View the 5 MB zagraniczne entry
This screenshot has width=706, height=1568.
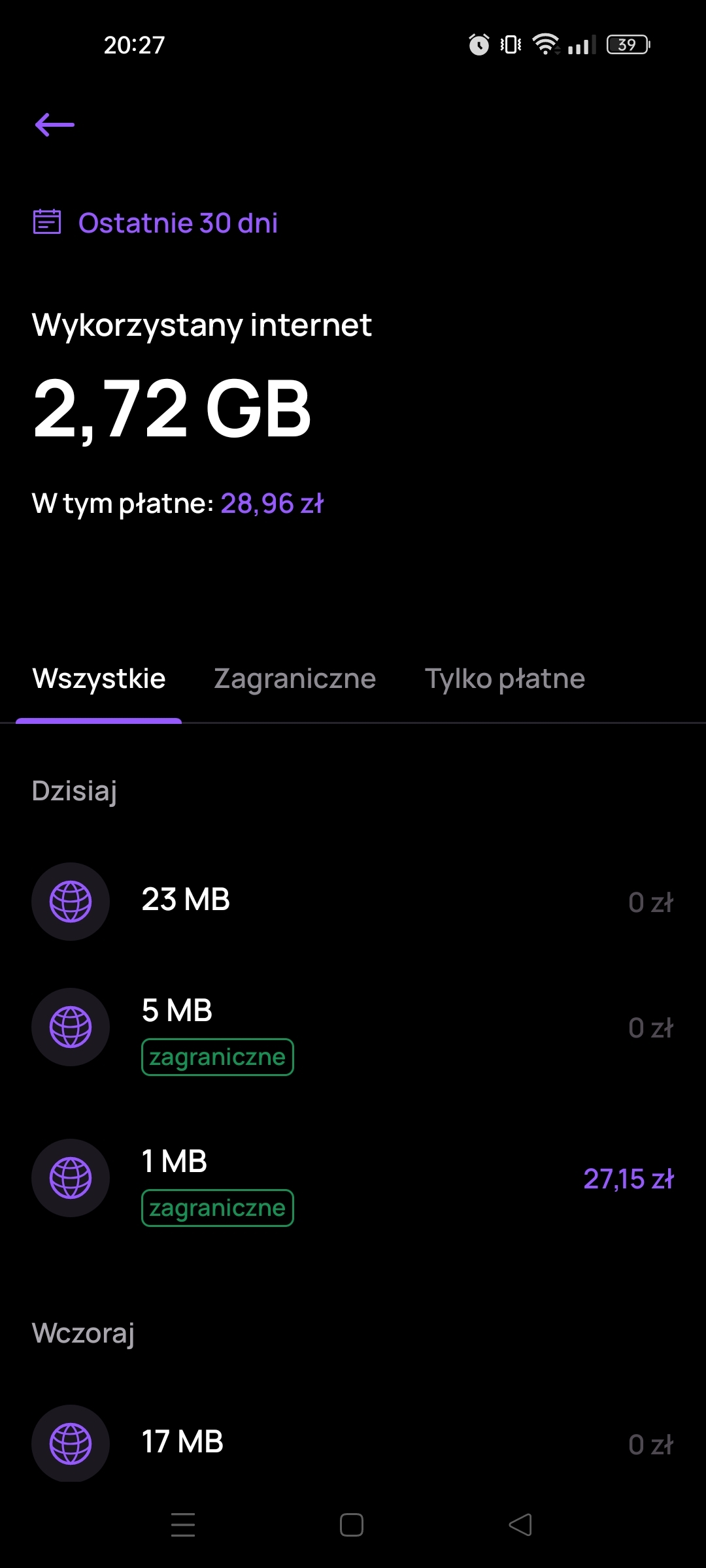point(353,1027)
